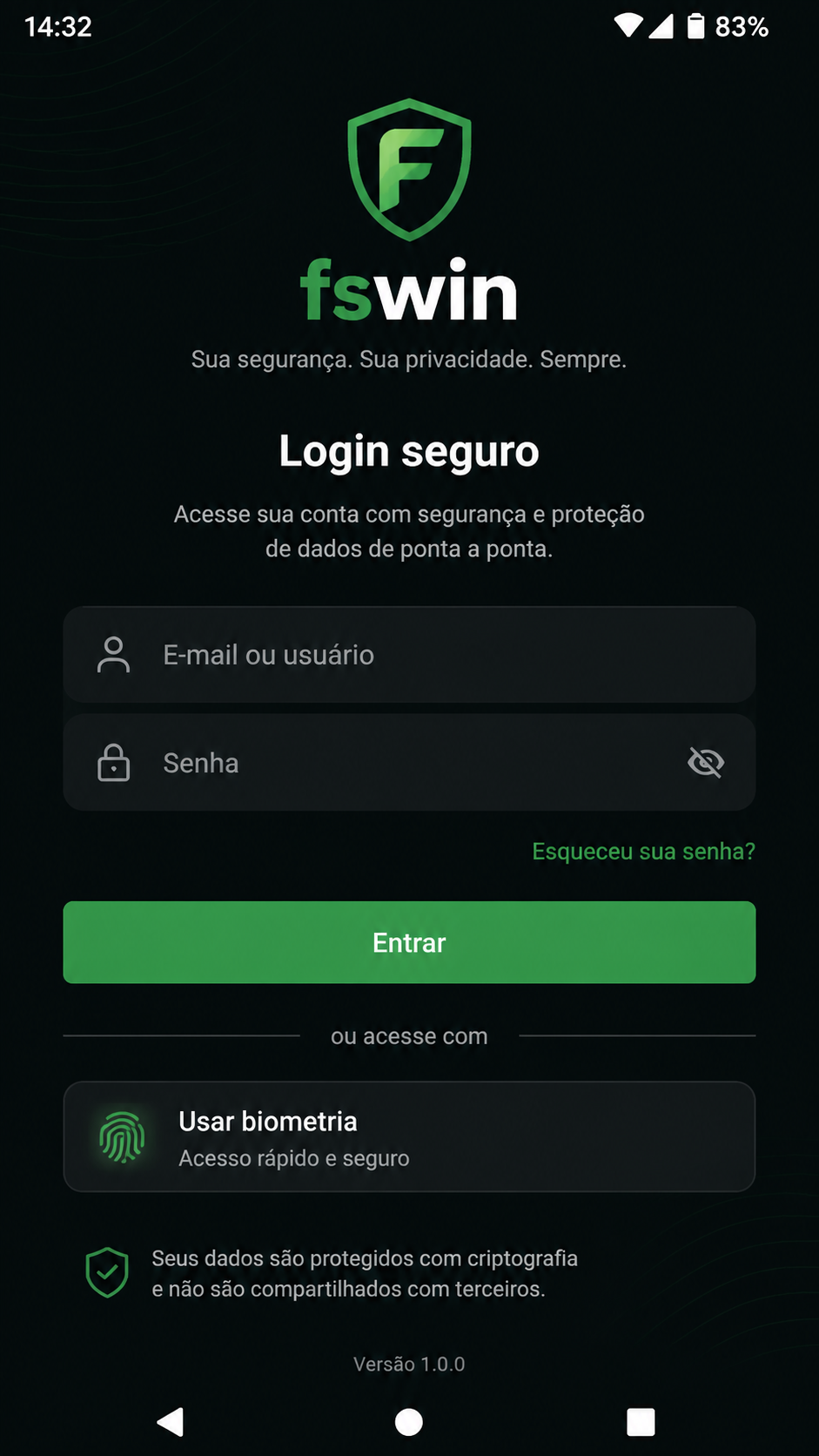Go back with the system back button
This screenshot has width=819, height=1456.
pyautogui.click(x=171, y=1422)
